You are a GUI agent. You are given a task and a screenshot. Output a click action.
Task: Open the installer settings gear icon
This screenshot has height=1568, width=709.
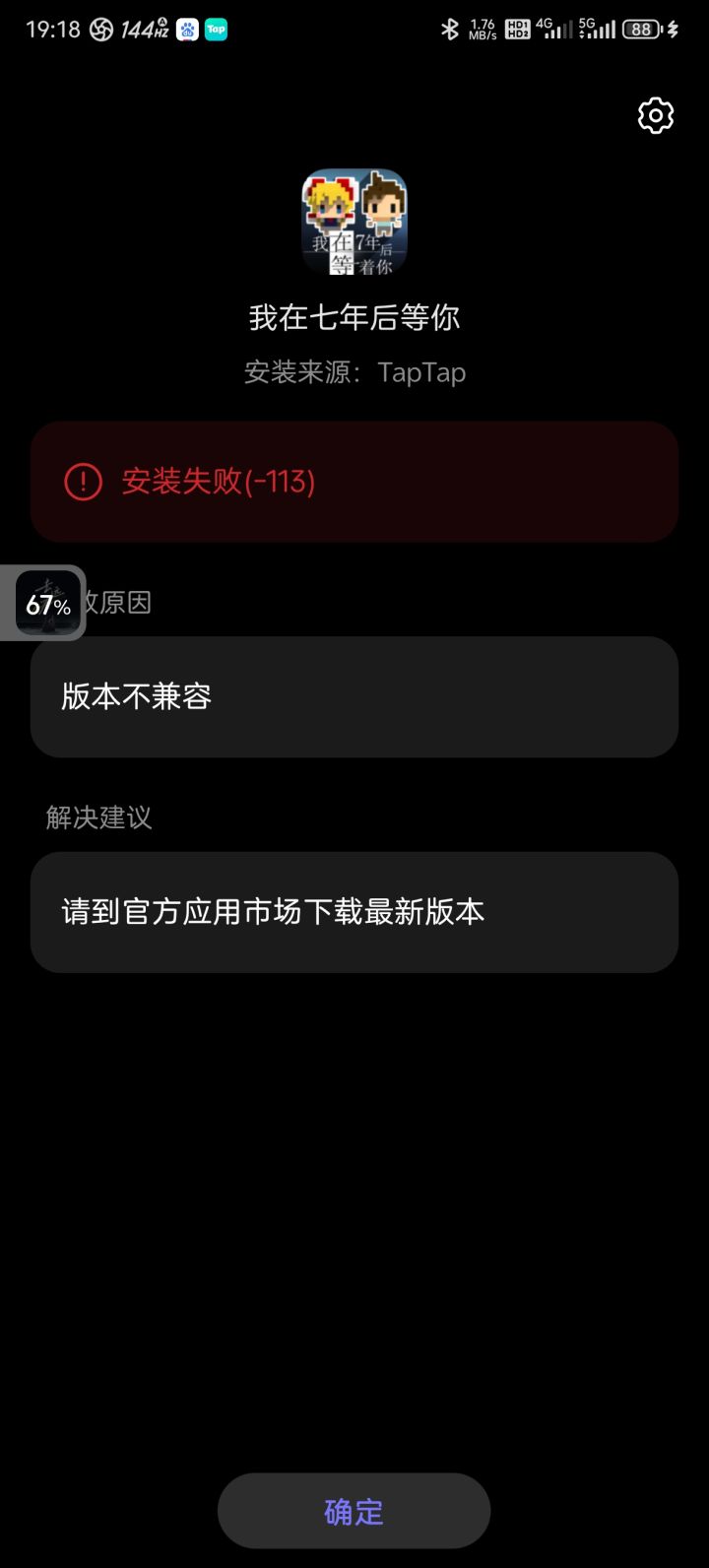click(x=654, y=115)
